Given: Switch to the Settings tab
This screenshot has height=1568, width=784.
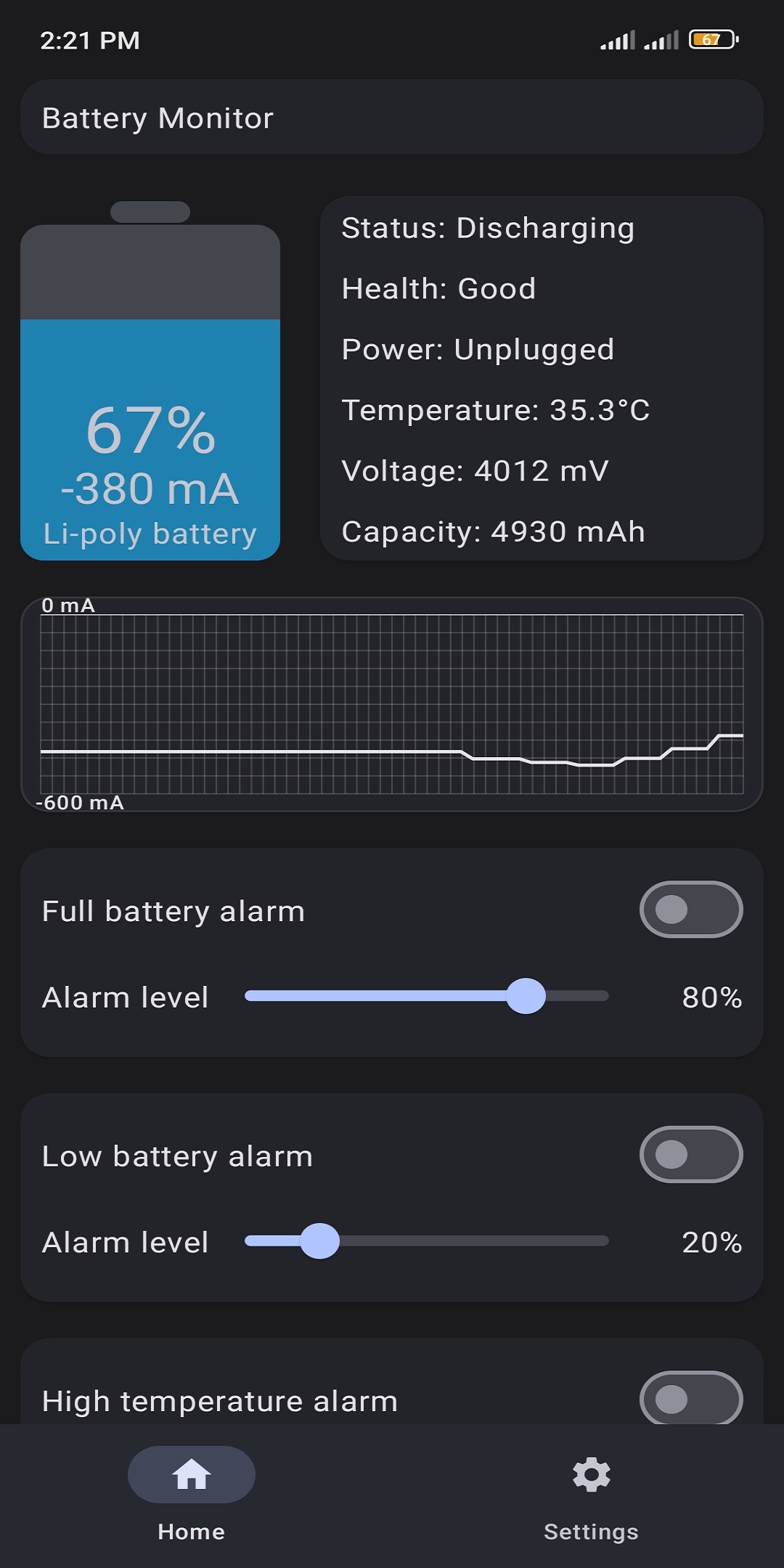Looking at the screenshot, I should tap(591, 1495).
